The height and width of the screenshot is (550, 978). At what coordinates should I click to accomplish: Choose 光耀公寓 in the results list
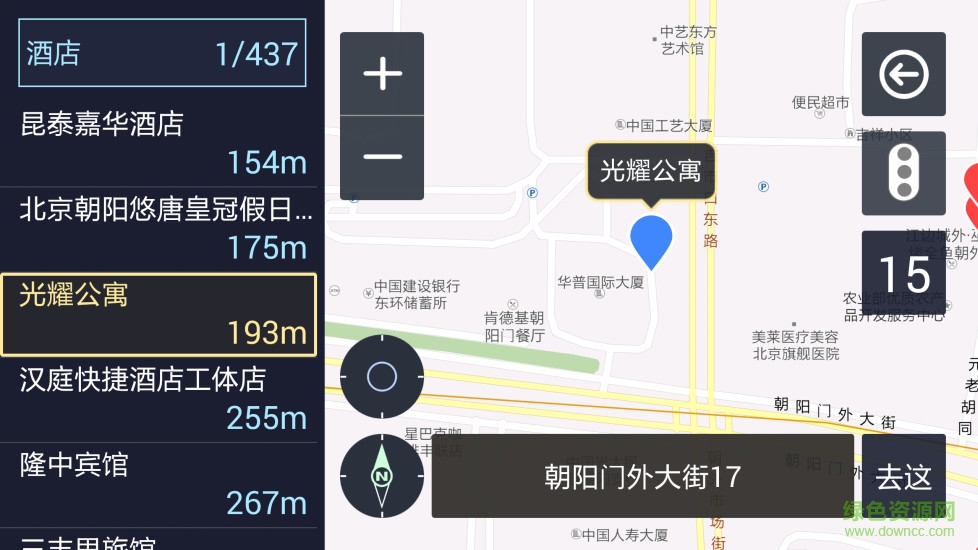160,314
